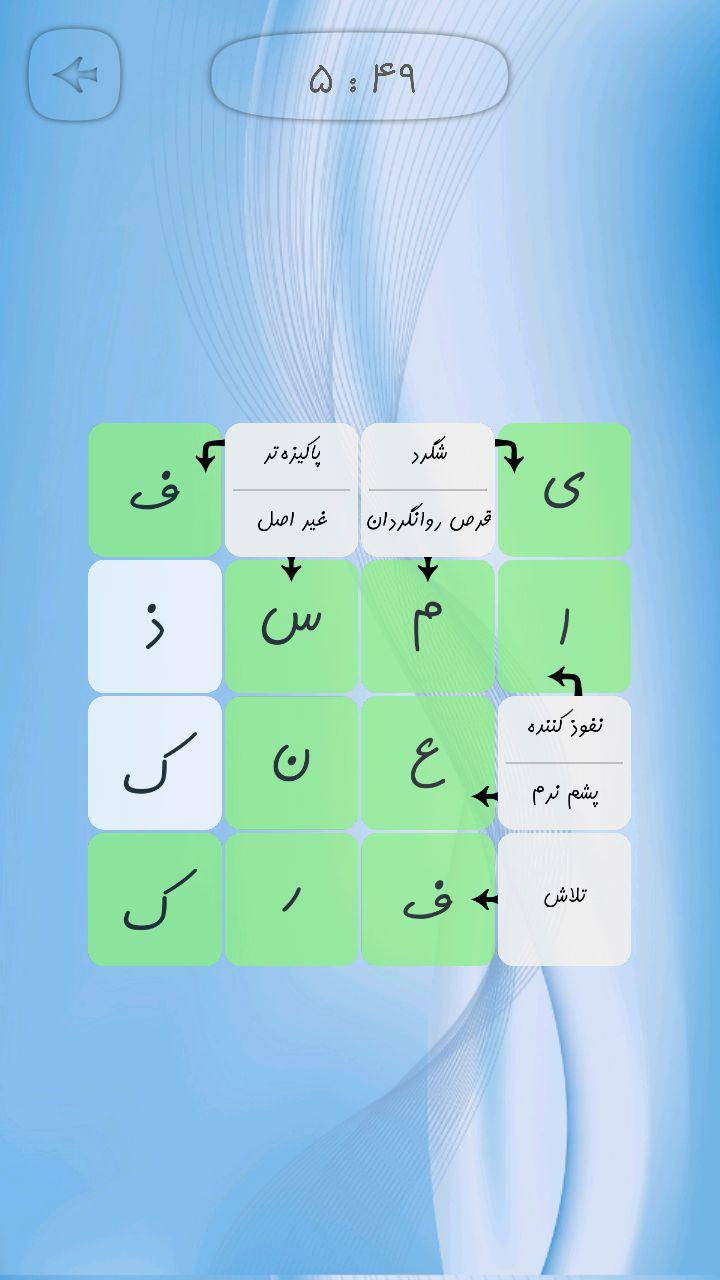Screen dimensions: 720x1280
Task: Select the letter tile م
Action: tap(428, 623)
